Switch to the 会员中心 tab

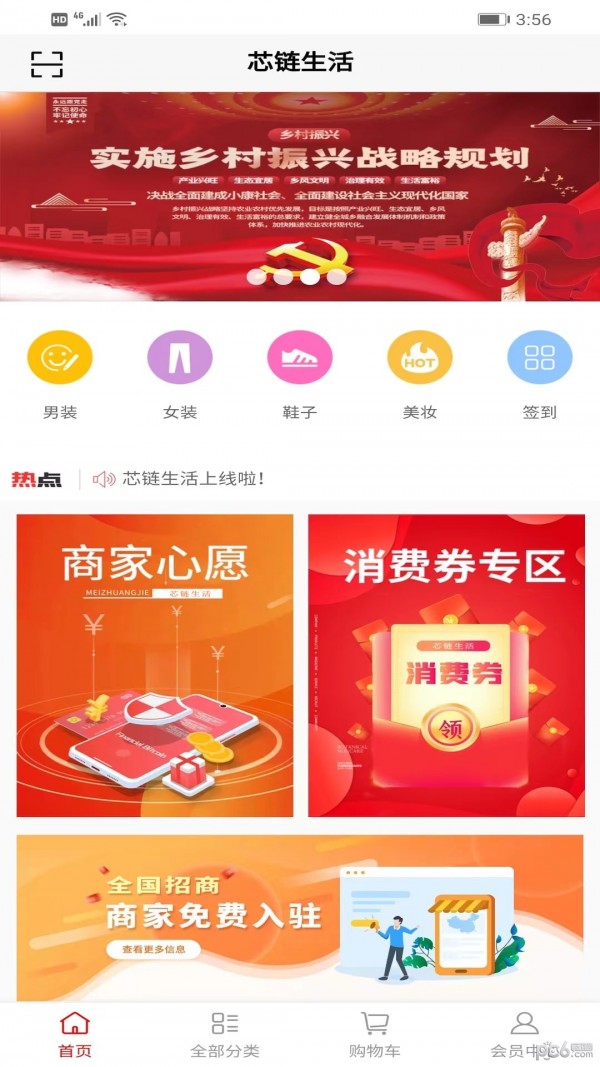coord(524,1034)
